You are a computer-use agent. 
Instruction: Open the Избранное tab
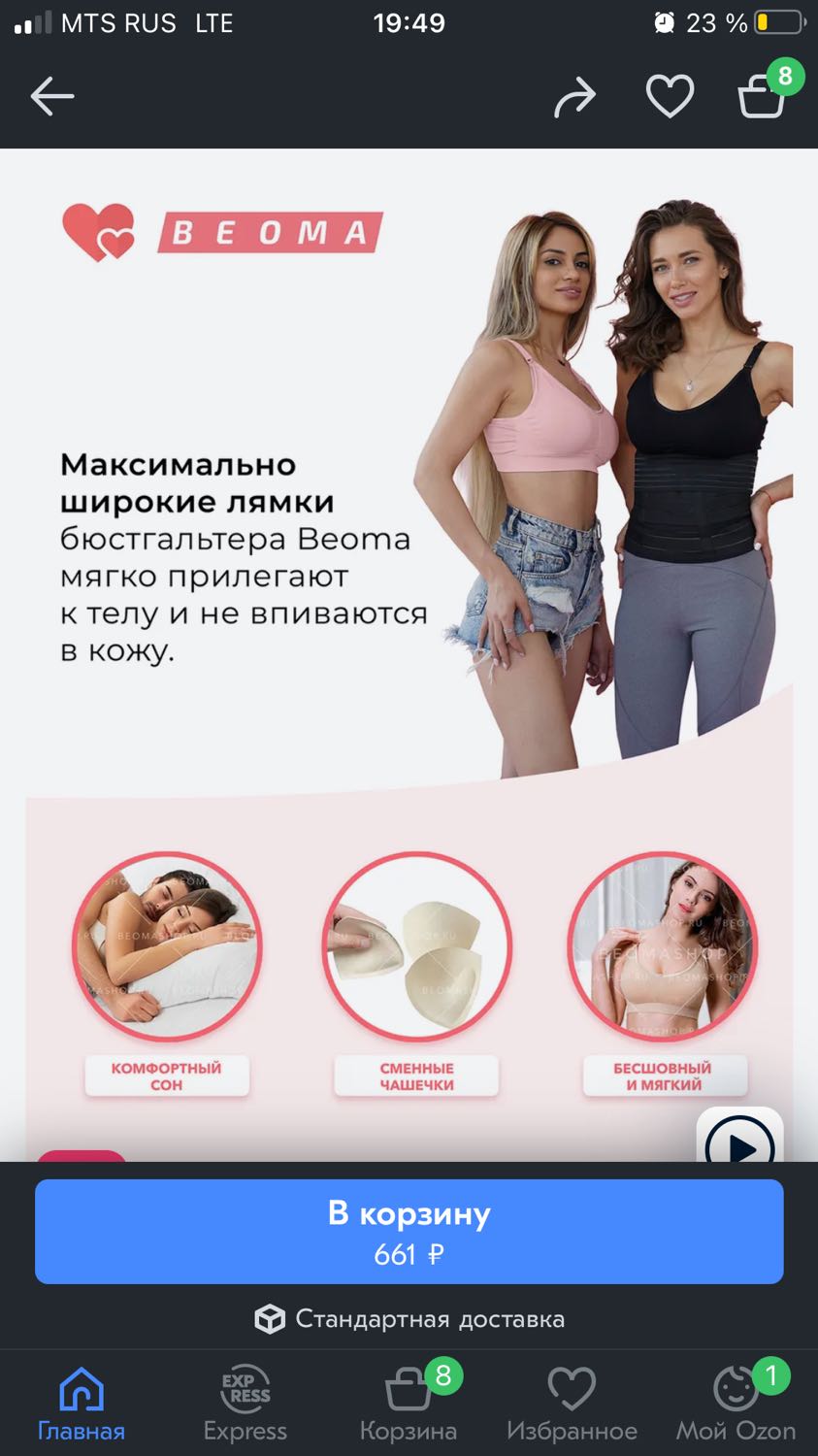click(x=572, y=1403)
